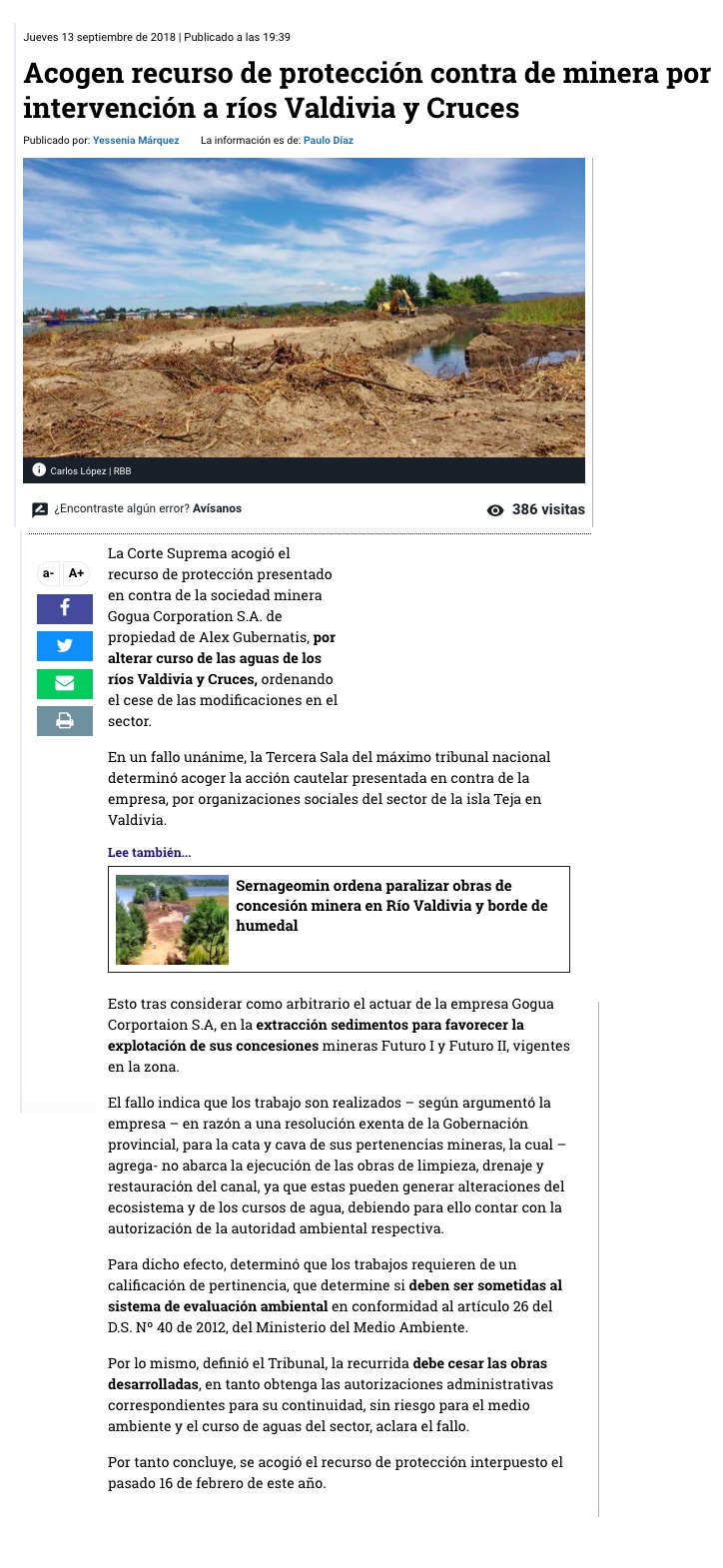Send this article by email
This screenshot has width=723, height=1568.
pyautogui.click(x=65, y=683)
